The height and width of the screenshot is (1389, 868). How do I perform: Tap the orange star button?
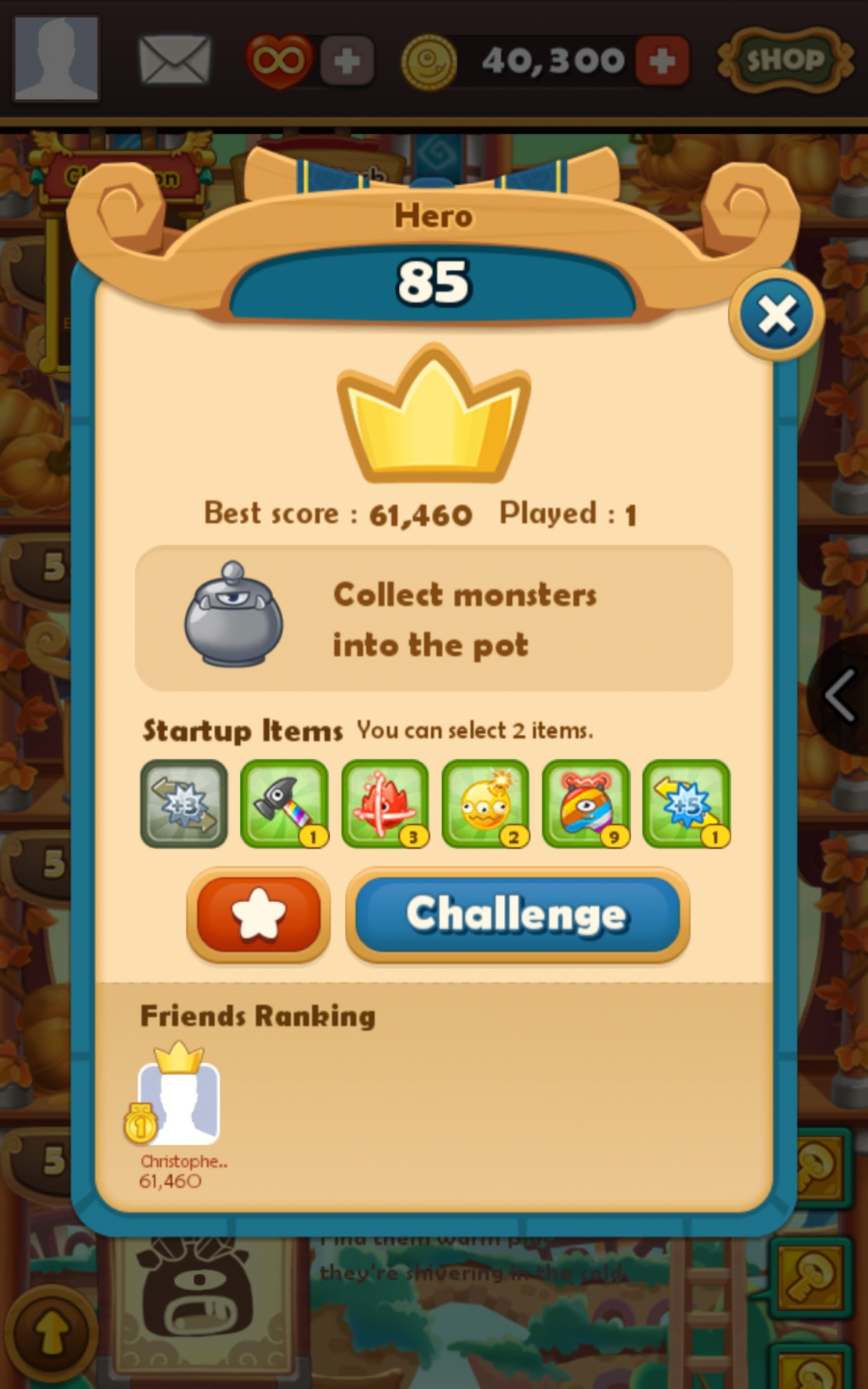click(x=258, y=914)
